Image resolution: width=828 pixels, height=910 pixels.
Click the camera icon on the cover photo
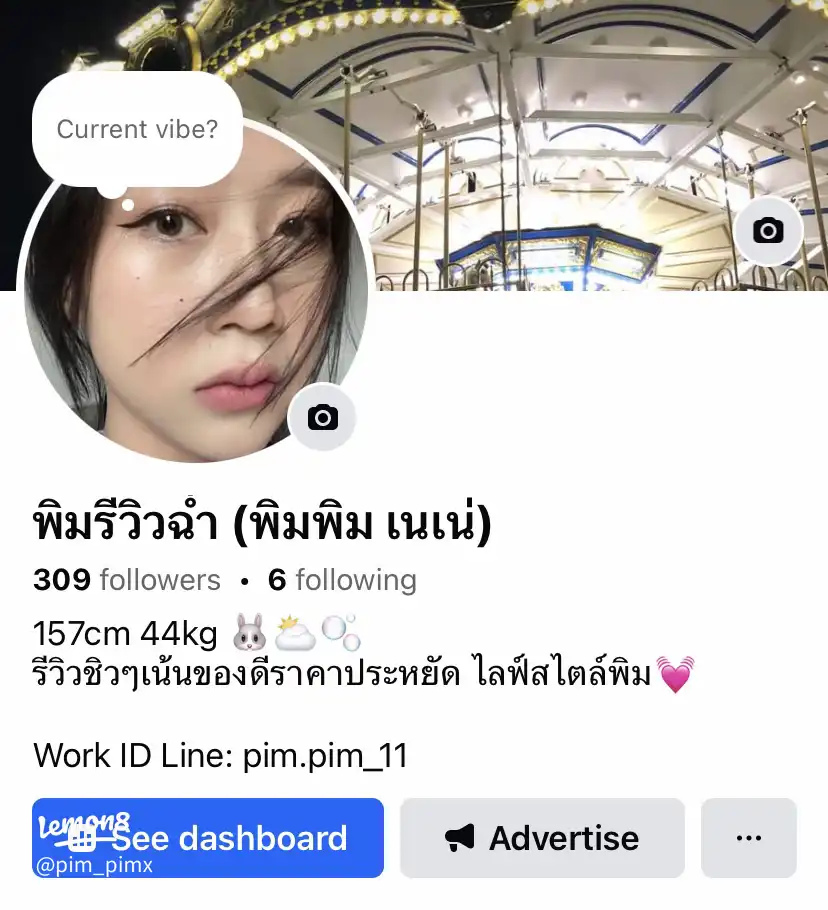coord(768,231)
